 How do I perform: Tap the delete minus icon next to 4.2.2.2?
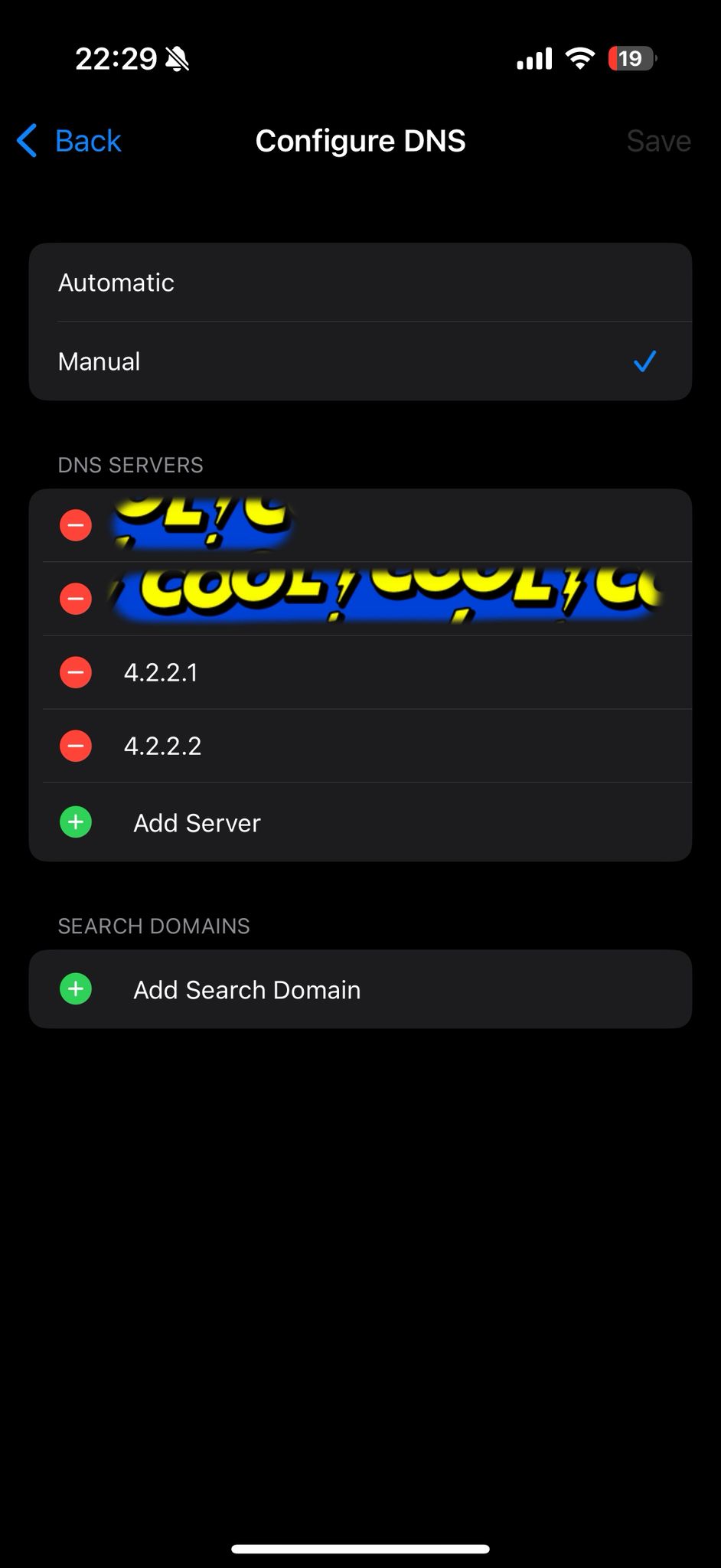pos(75,745)
